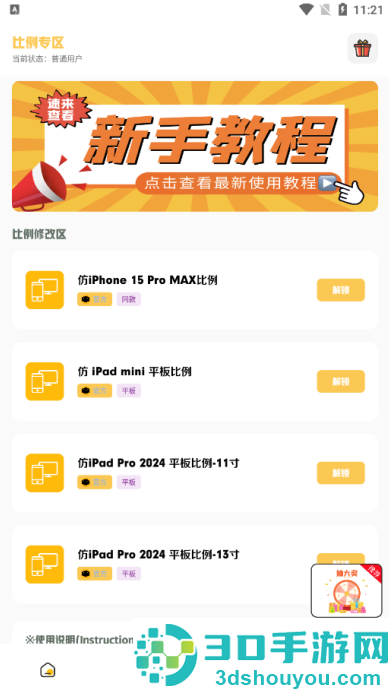Screen dimensions: 389x693
Task: Go to the home tab
Action: (48, 670)
